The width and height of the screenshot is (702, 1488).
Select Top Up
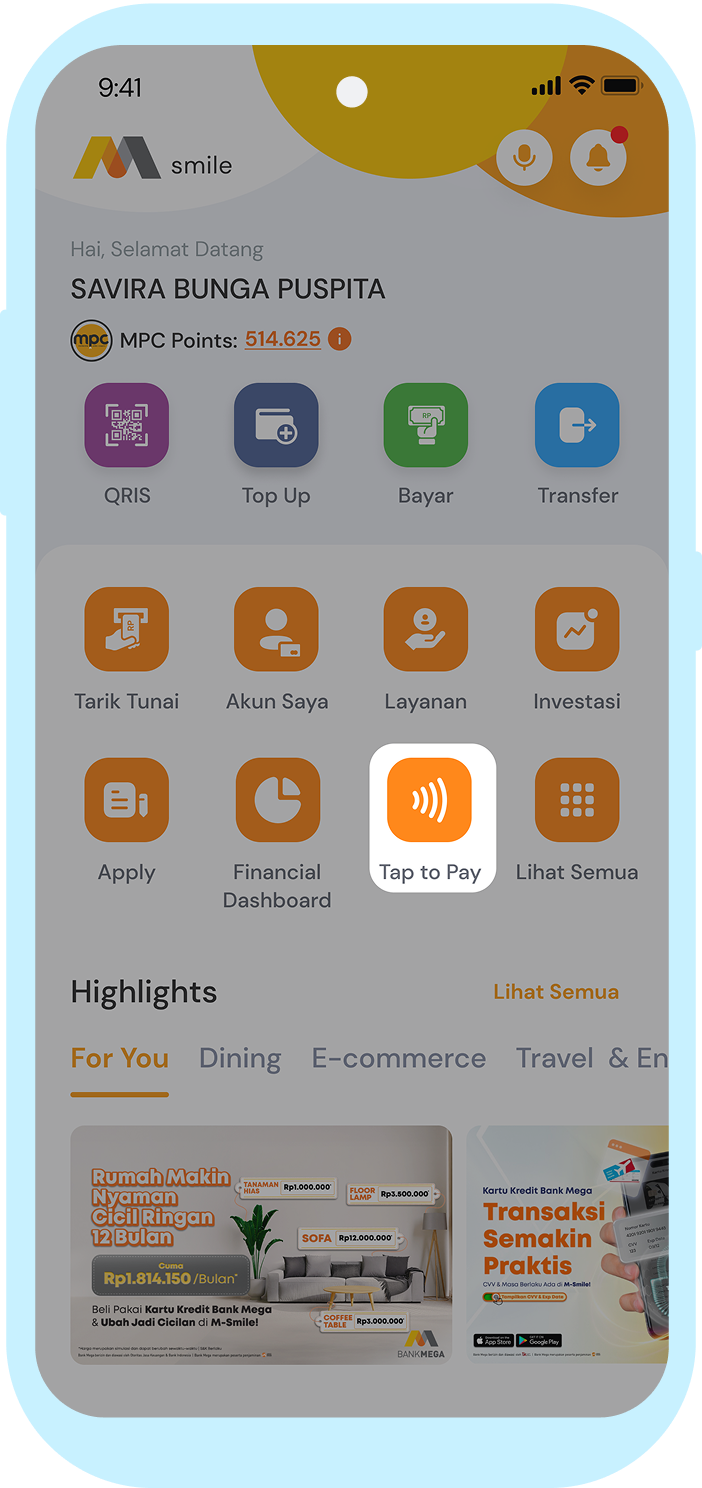[276, 426]
